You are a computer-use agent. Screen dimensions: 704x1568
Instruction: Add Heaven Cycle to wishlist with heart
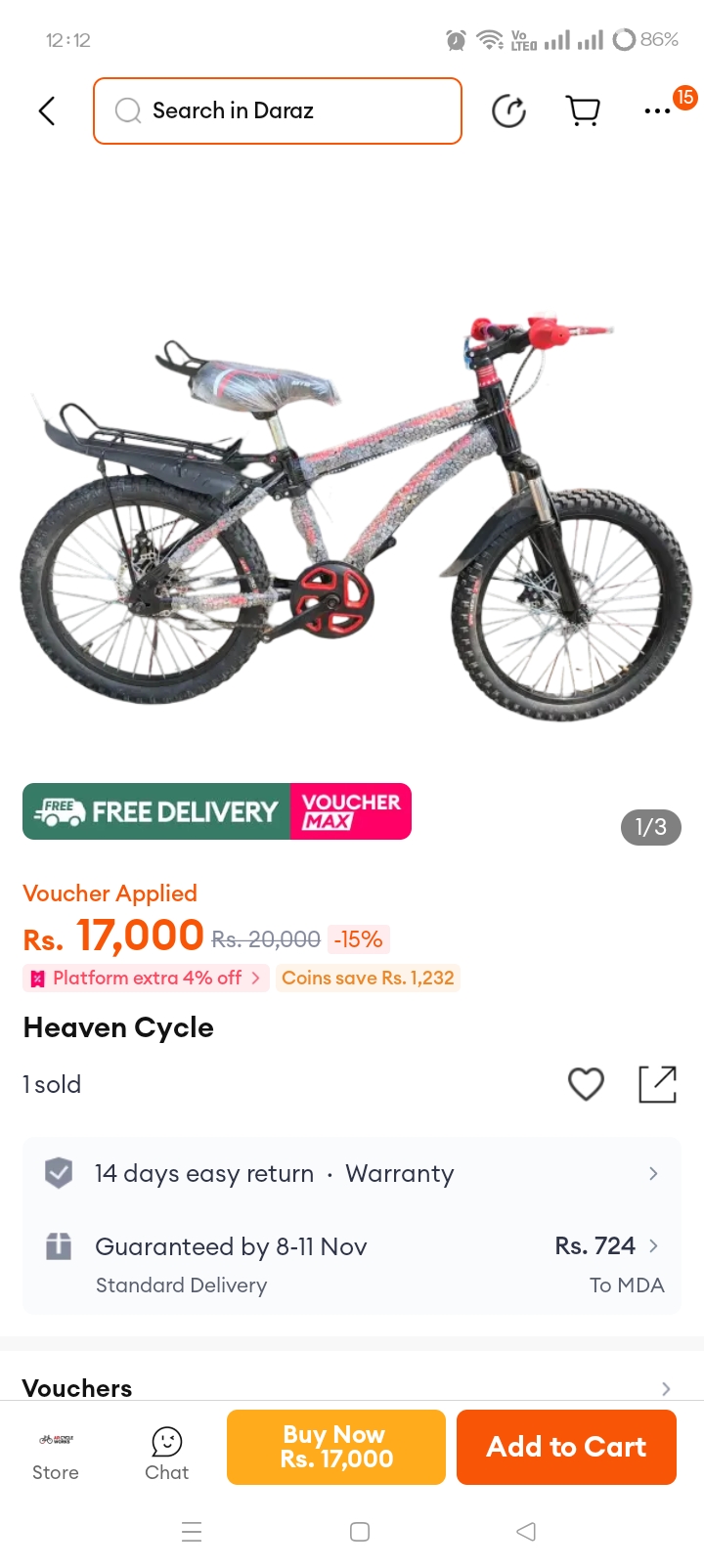pos(586,1083)
